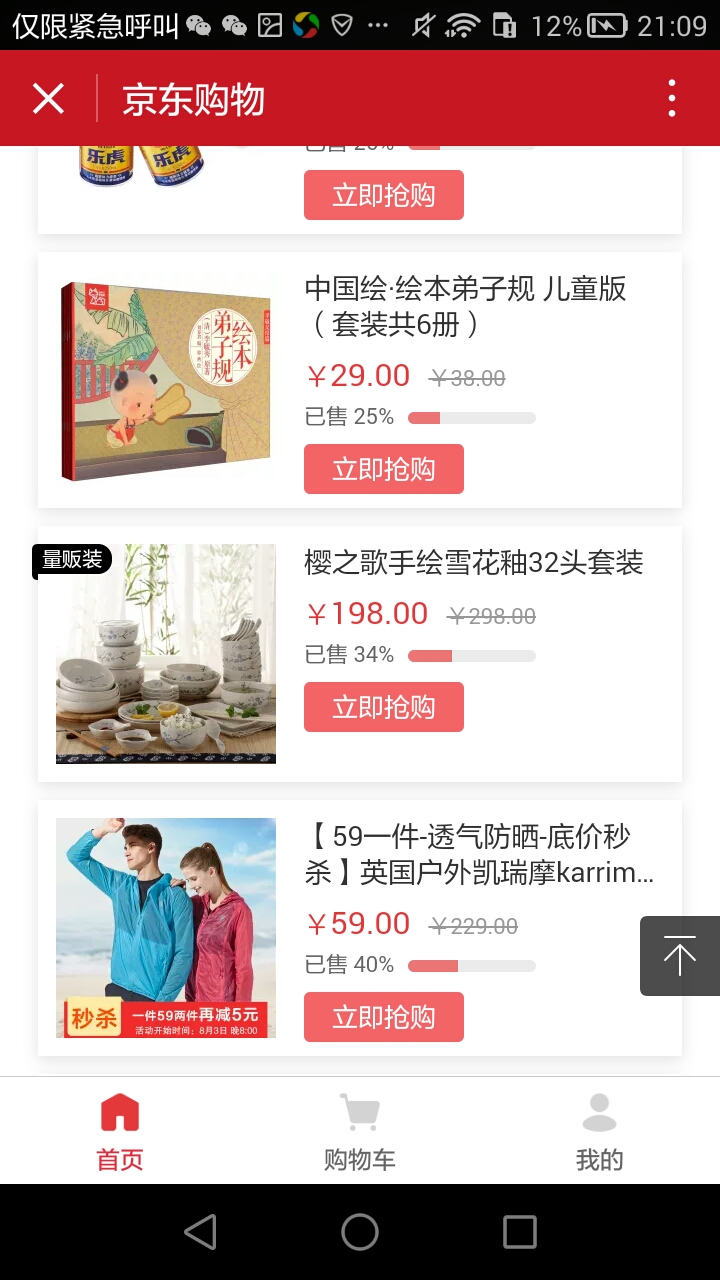Open the 绘本弟子规 book set product image

coord(166,380)
